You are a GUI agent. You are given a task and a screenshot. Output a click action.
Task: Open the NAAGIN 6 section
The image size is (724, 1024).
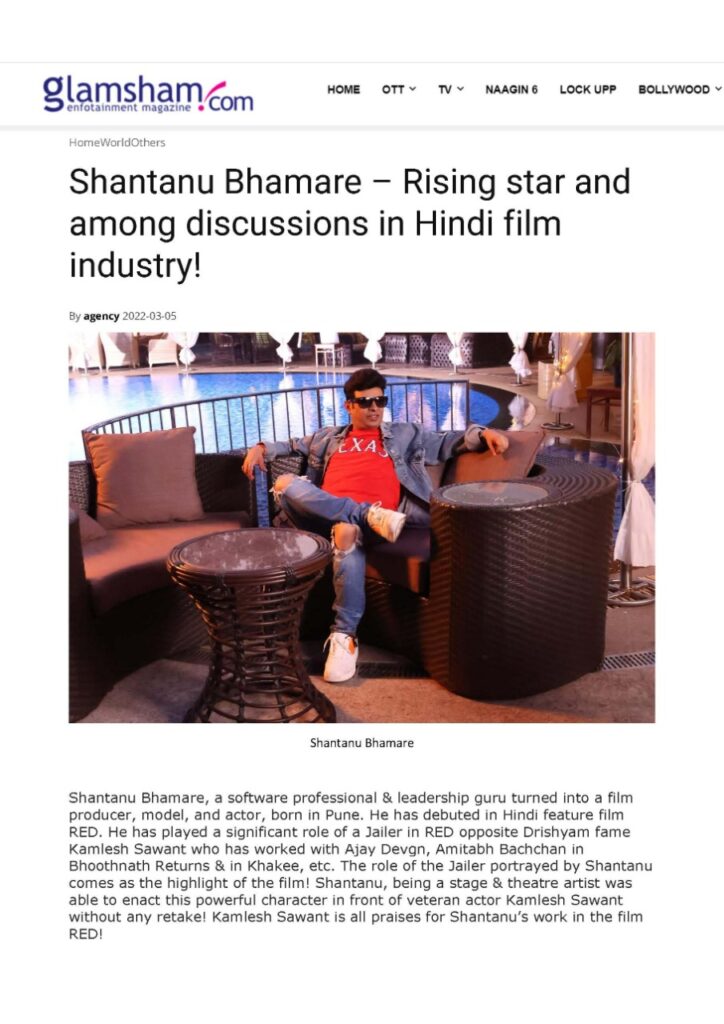click(513, 89)
